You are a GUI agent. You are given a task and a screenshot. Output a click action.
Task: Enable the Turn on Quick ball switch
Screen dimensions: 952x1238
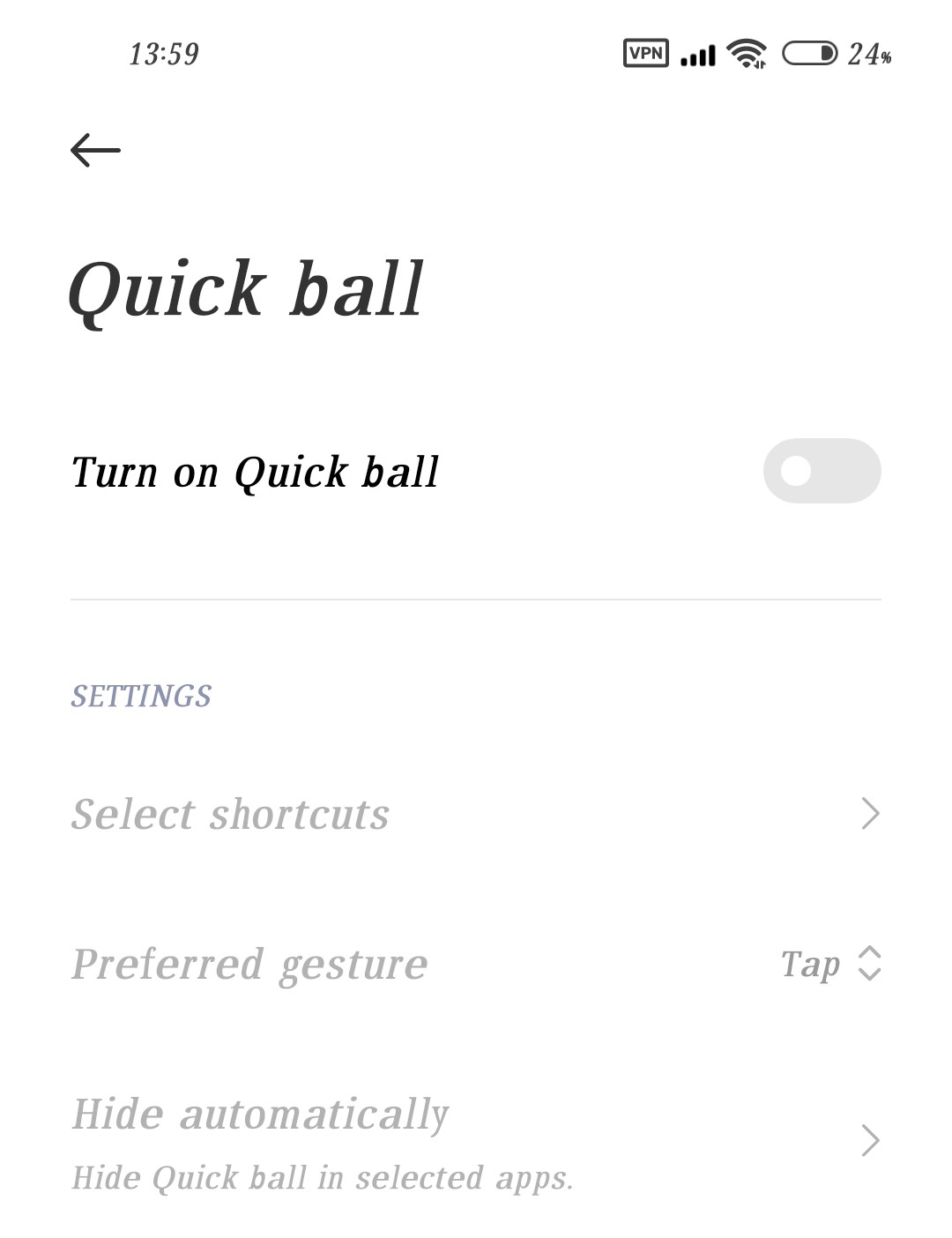pyautogui.click(x=821, y=471)
